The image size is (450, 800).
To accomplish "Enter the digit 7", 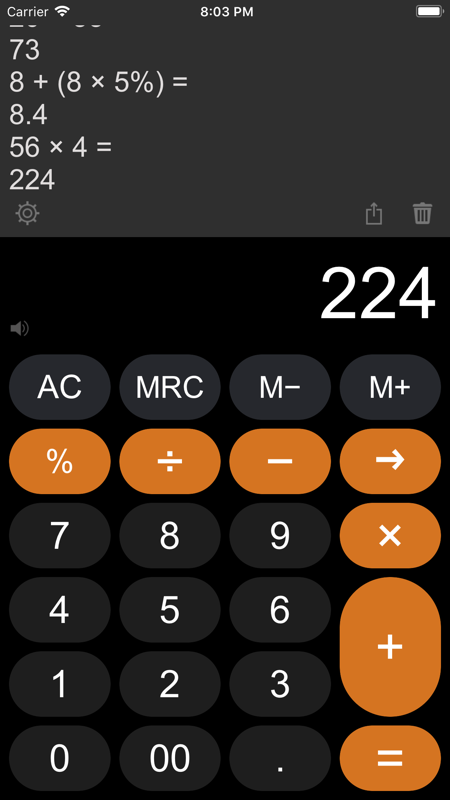I will pos(60,536).
